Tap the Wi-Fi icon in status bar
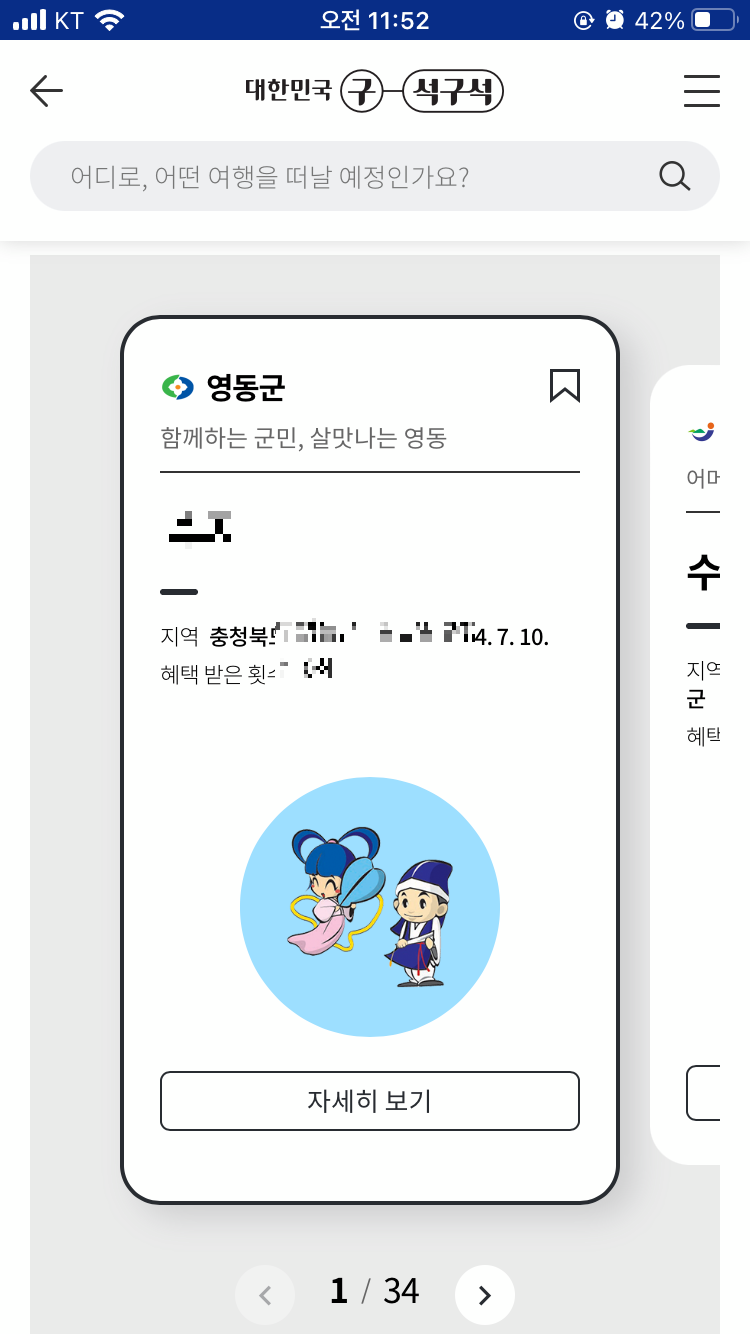 (x=107, y=17)
